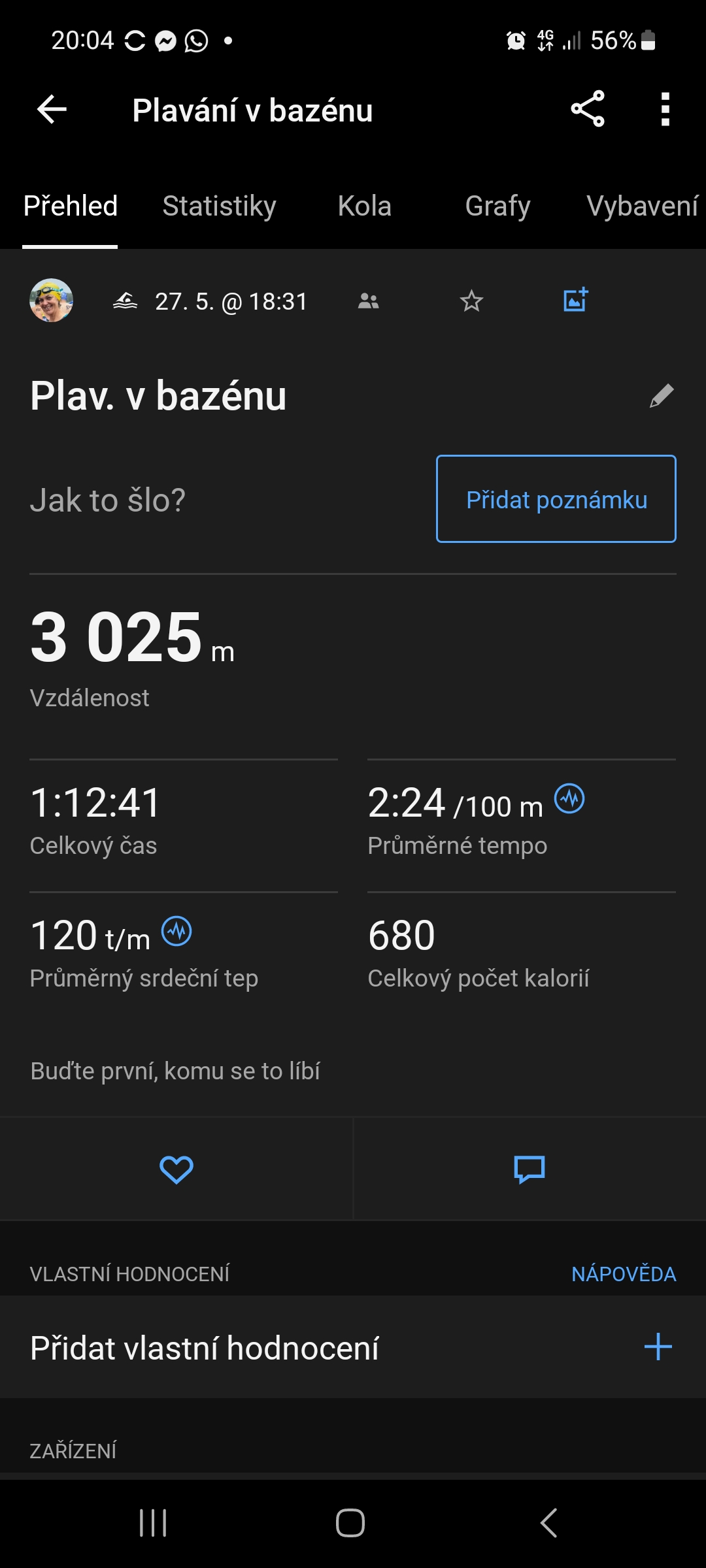Like this activity with the heart

coord(176,1169)
